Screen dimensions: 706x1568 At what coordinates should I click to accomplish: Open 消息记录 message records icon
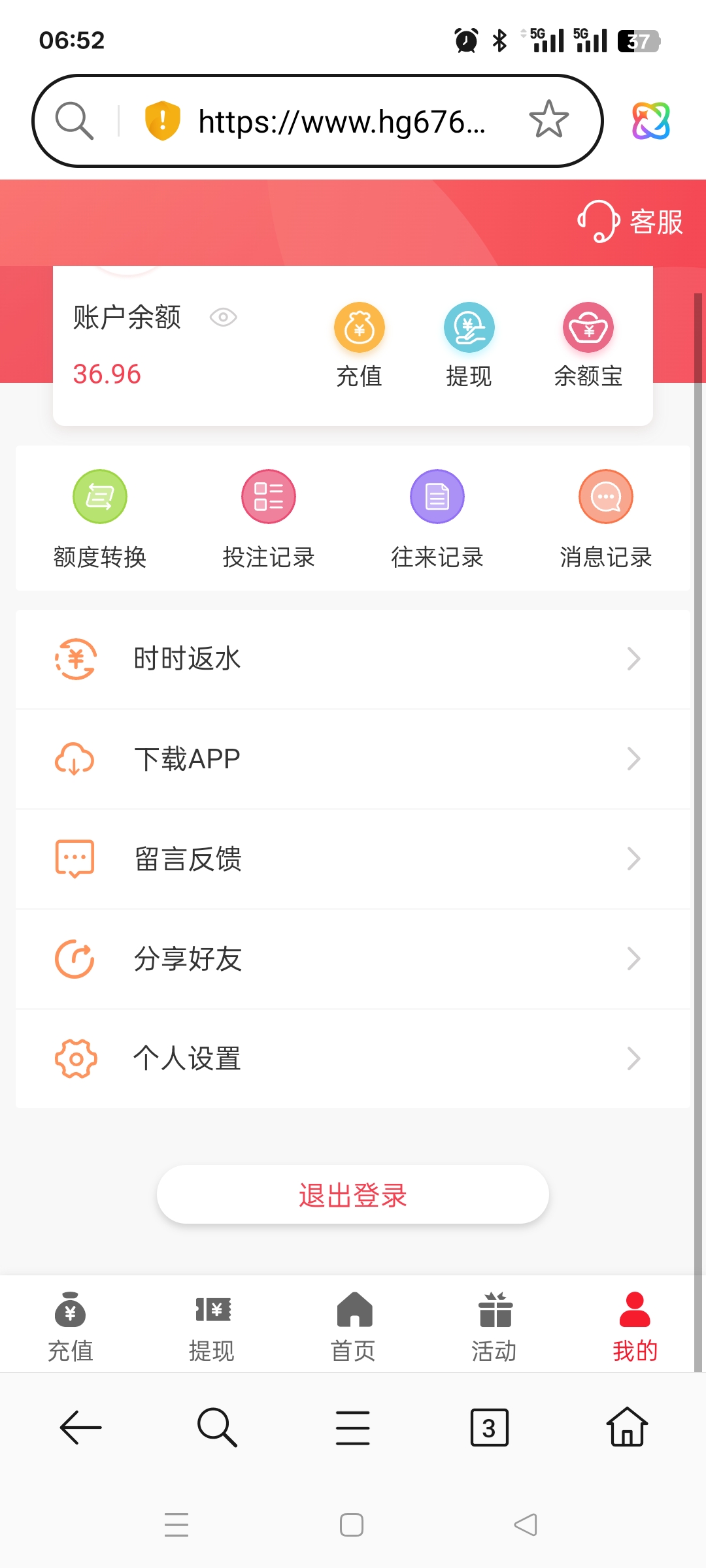pos(605,496)
